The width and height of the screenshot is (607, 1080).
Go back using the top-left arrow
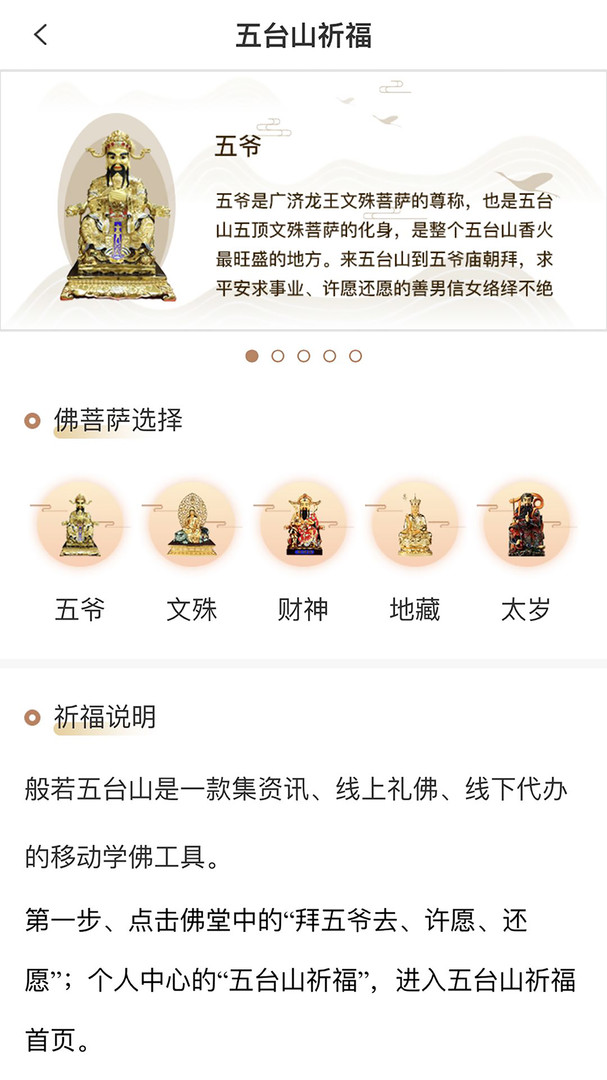click(41, 34)
